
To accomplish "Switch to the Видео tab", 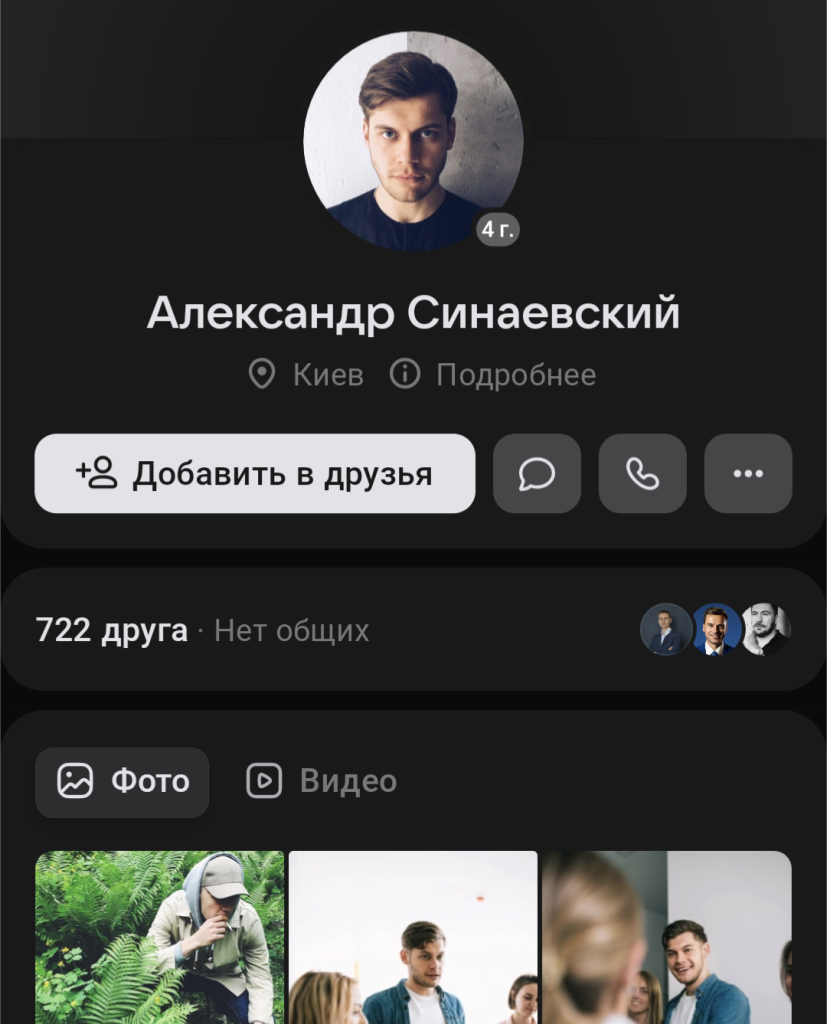I will click(x=322, y=781).
